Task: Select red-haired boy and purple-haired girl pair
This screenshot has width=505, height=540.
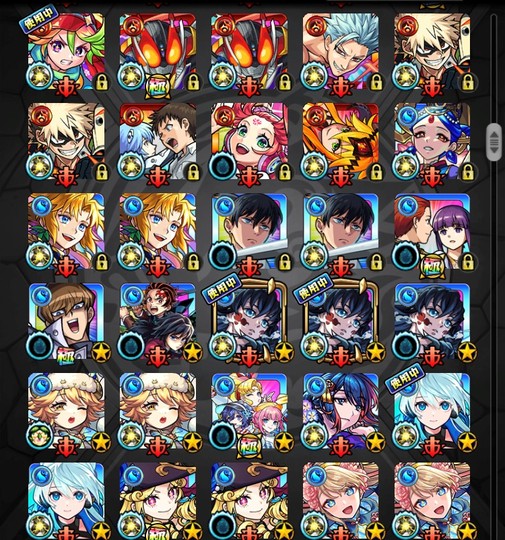Action: (432, 231)
